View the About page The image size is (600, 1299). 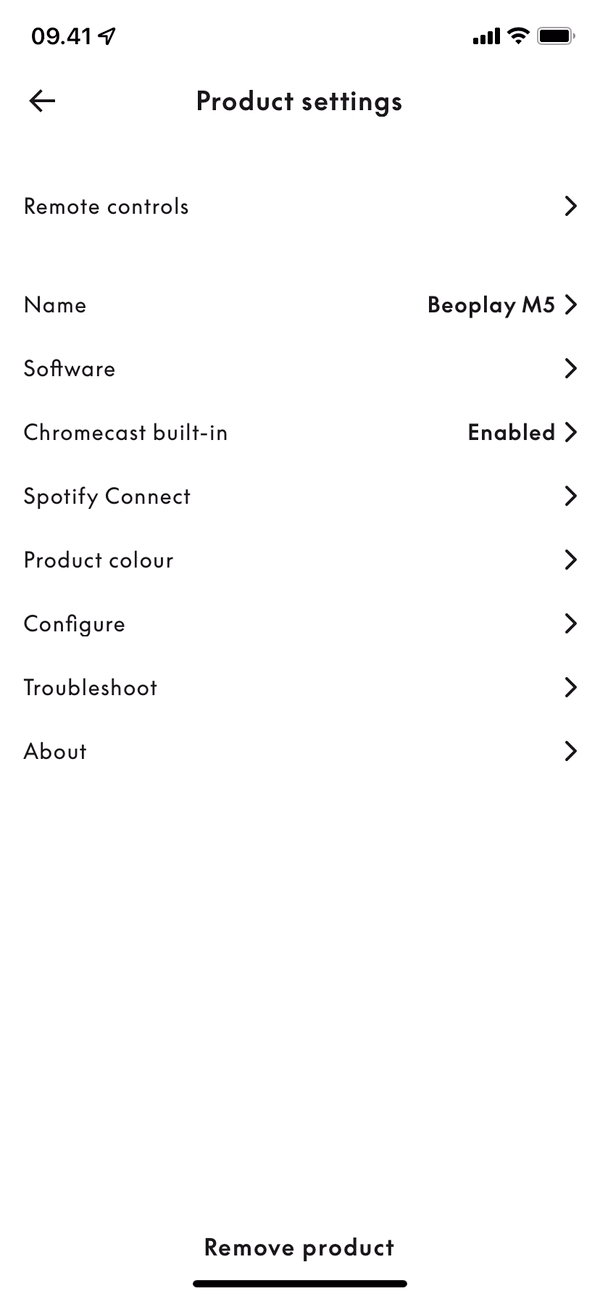[300, 752]
